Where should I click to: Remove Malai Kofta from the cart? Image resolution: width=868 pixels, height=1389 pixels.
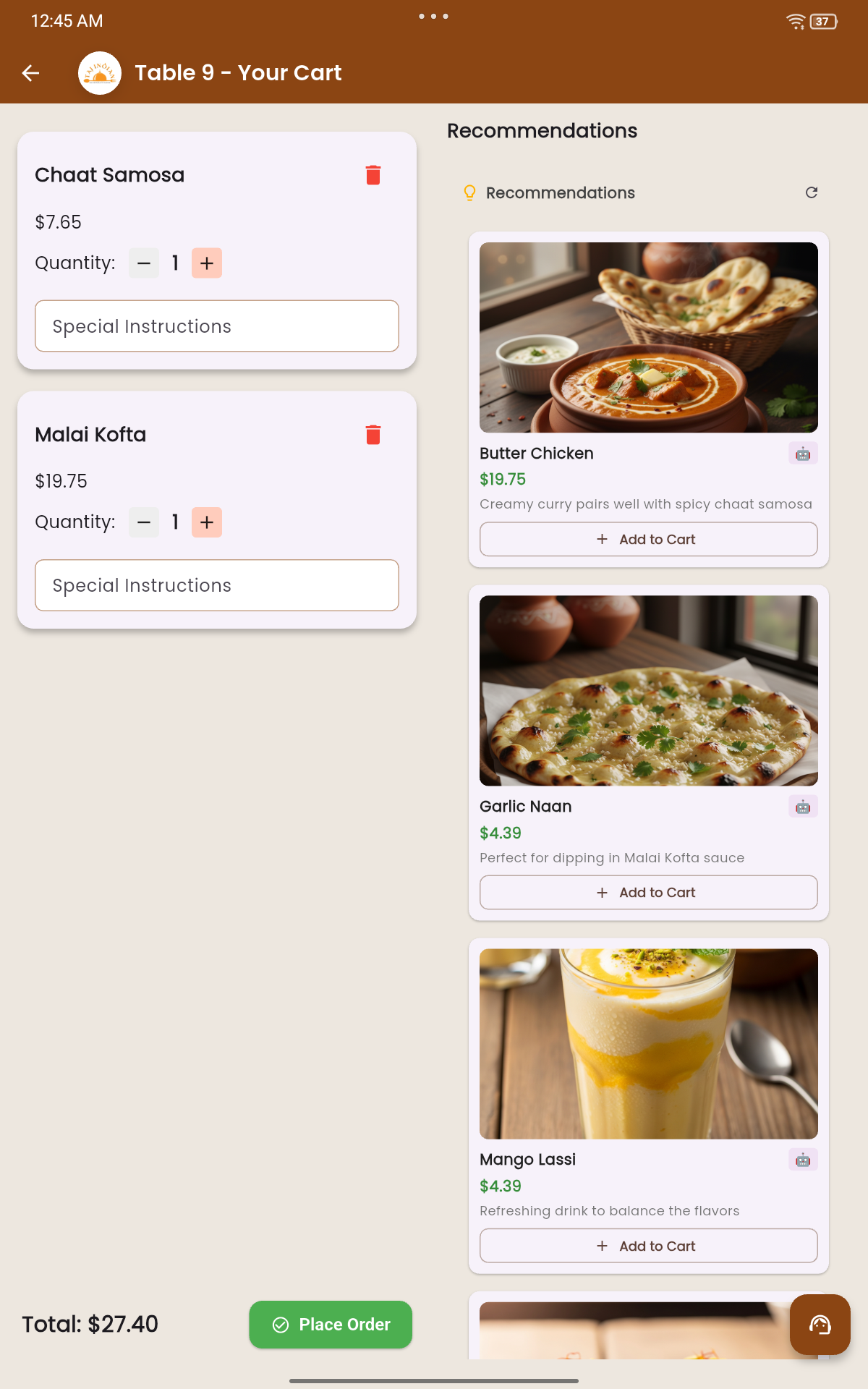(x=373, y=435)
